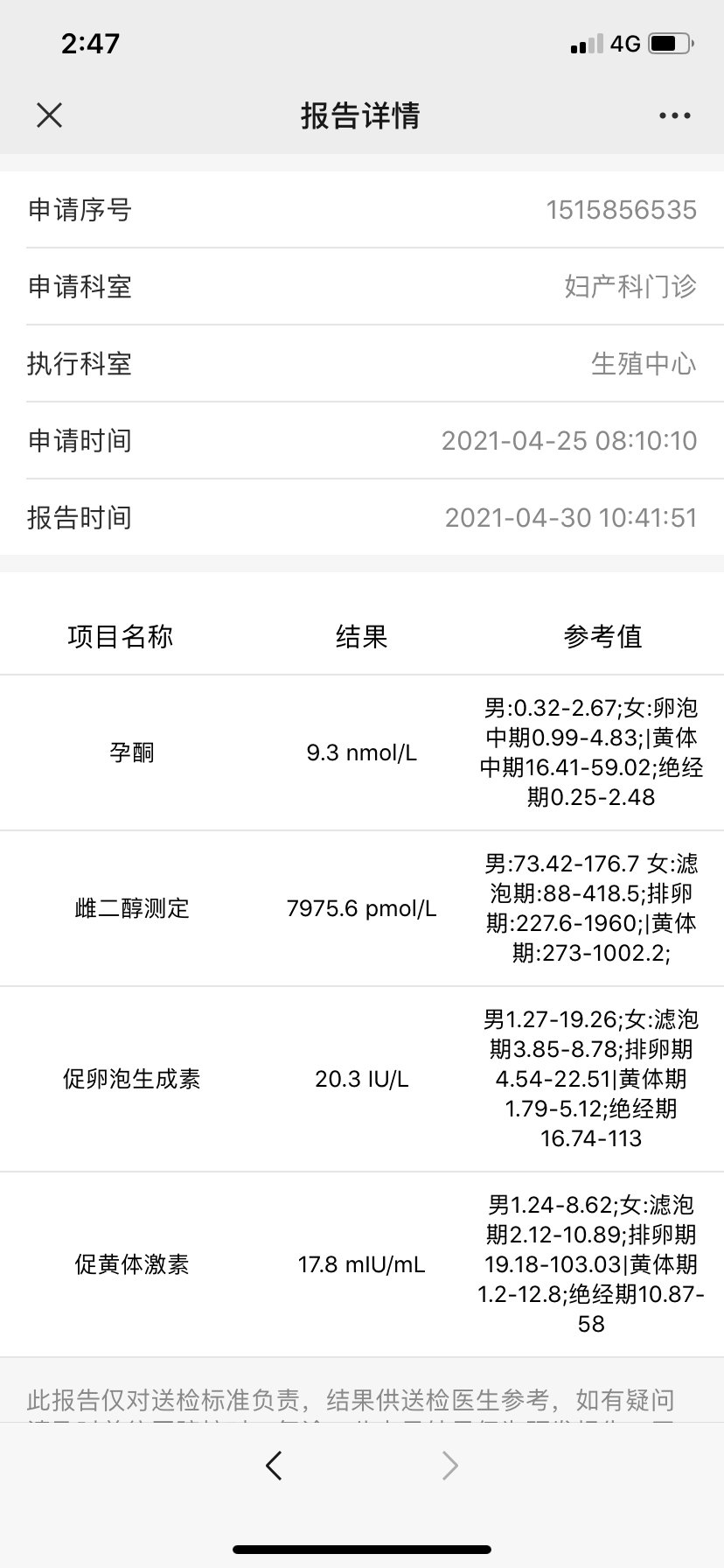Close the report details page
The height and width of the screenshot is (1568, 724).
(50, 115)
